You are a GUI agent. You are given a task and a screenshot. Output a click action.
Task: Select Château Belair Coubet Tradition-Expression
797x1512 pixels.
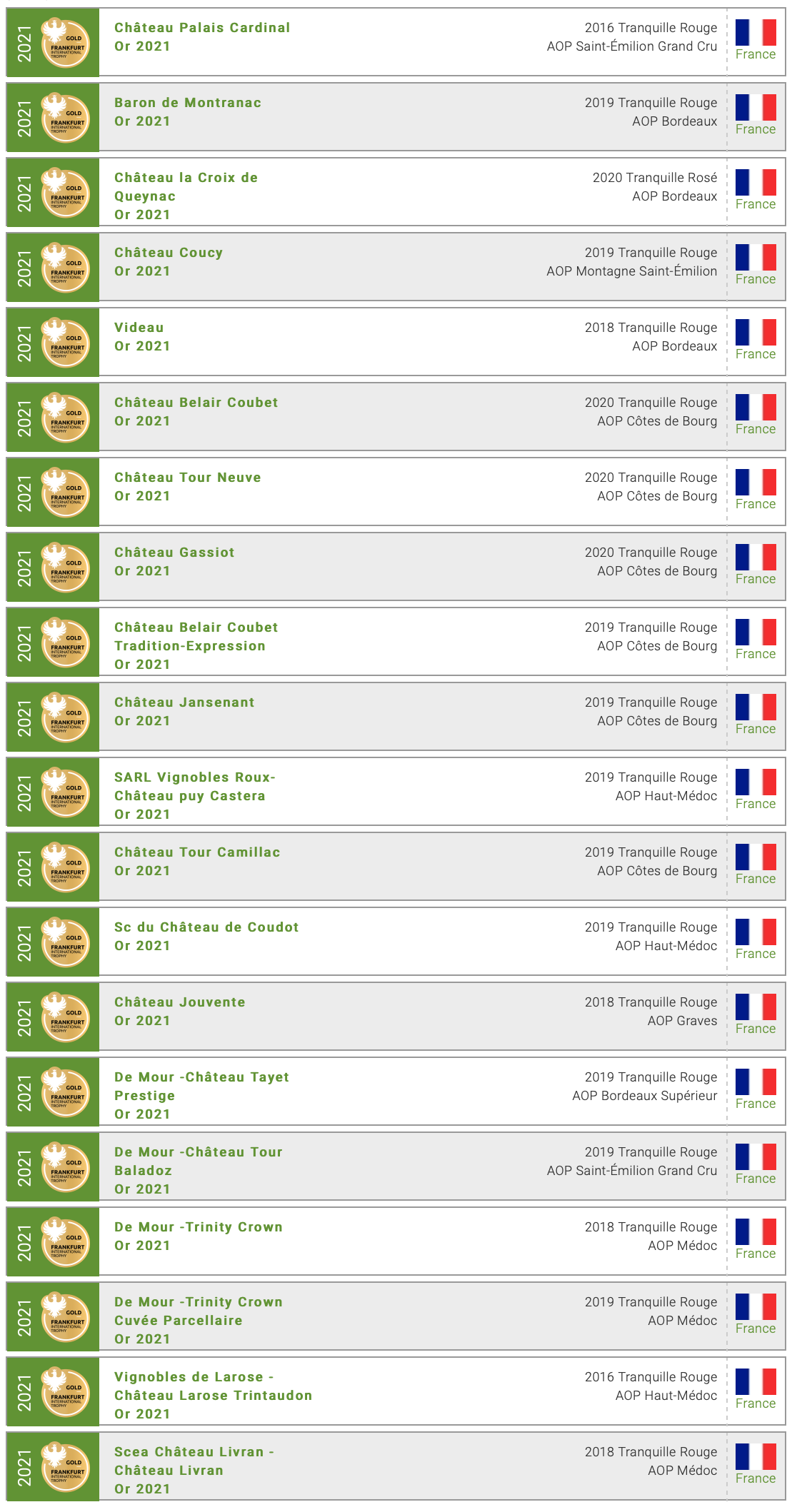click(396, 642)
